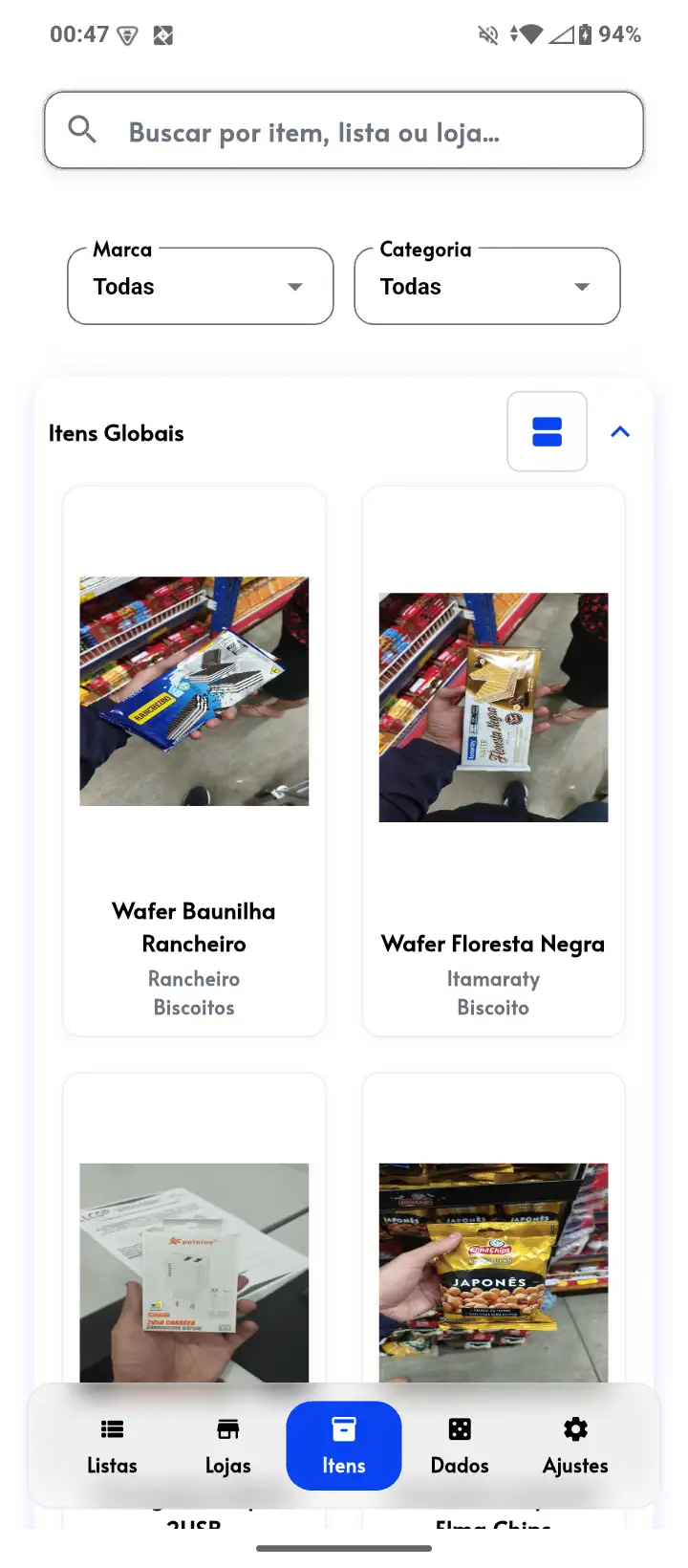Open the Marca dropdown showing Todas
Viewport: 688px width, 1568px height.
tap(200, 286)
